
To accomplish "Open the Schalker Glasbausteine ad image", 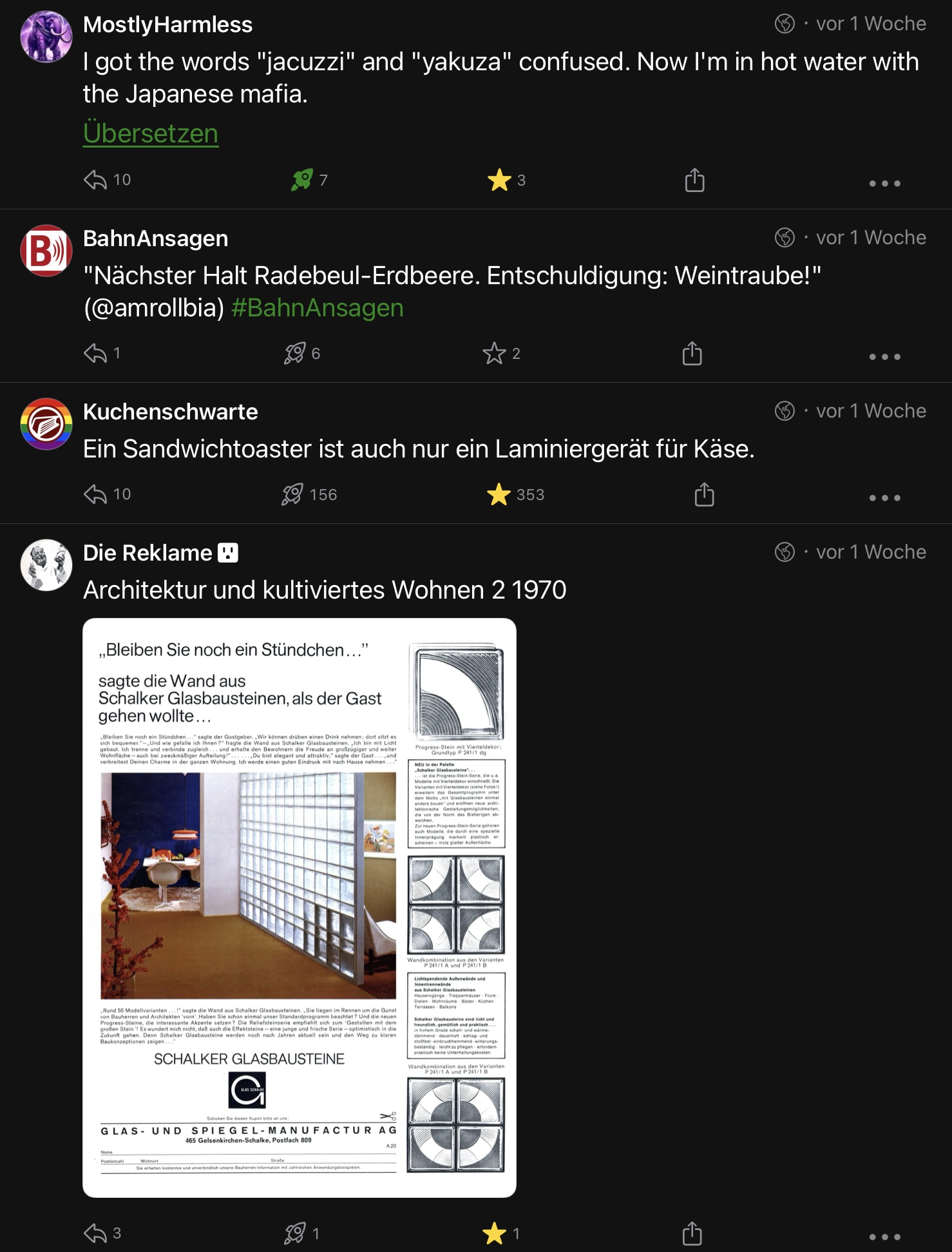I will pyautogui.click(x=300, y=907).
